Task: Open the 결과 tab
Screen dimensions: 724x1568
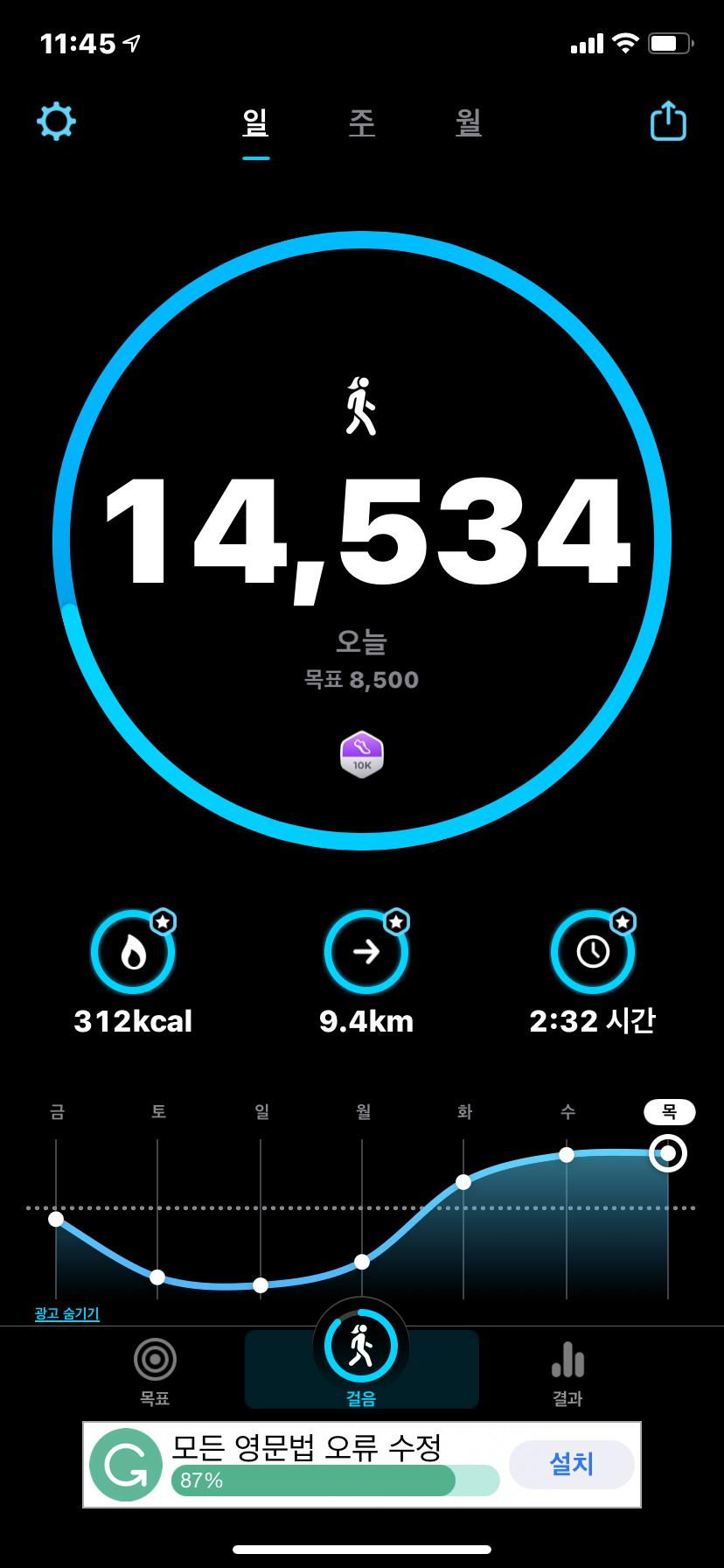Action: [x=567, y=1370]
